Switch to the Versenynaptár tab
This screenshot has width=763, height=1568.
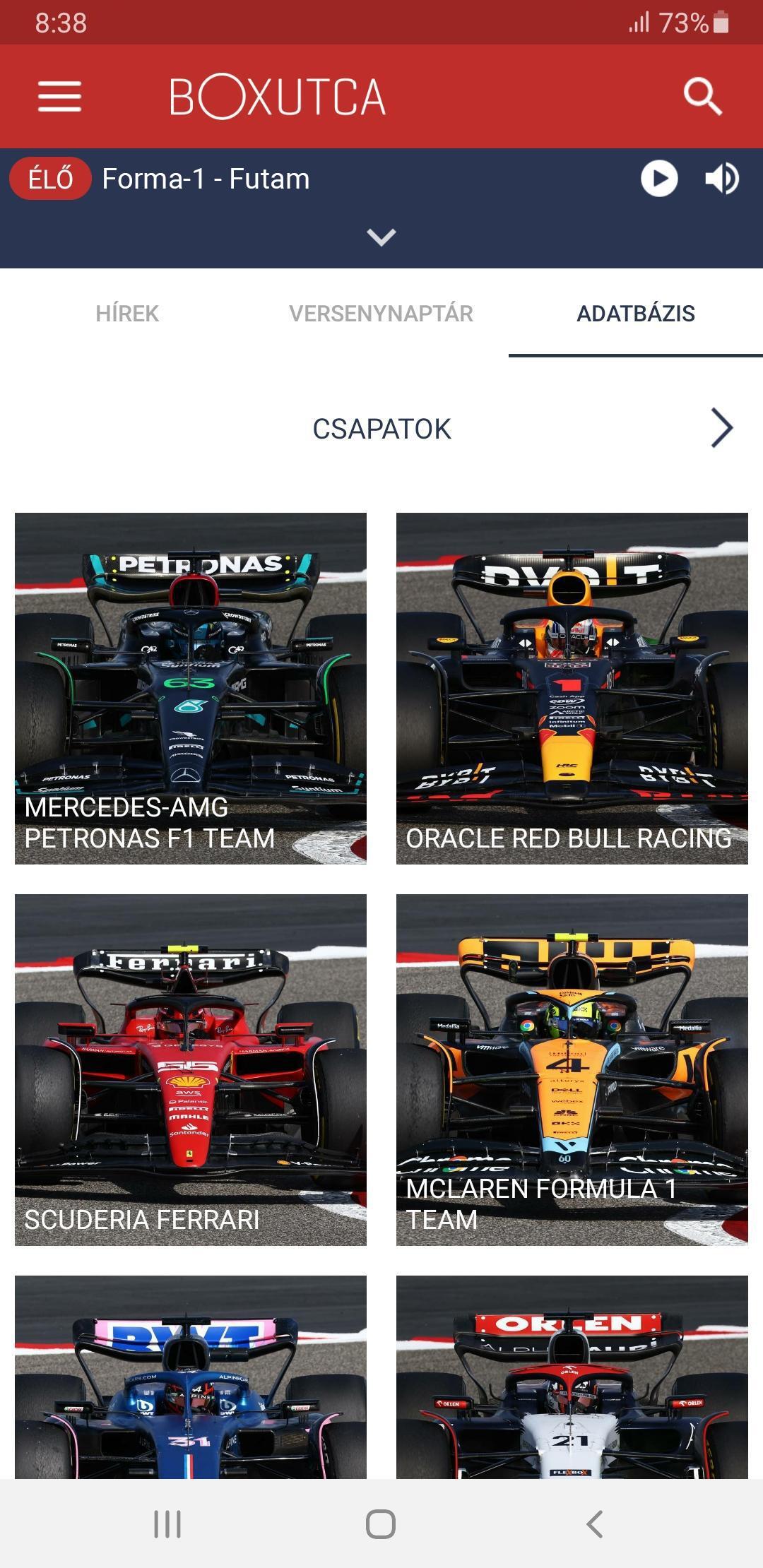381,314
